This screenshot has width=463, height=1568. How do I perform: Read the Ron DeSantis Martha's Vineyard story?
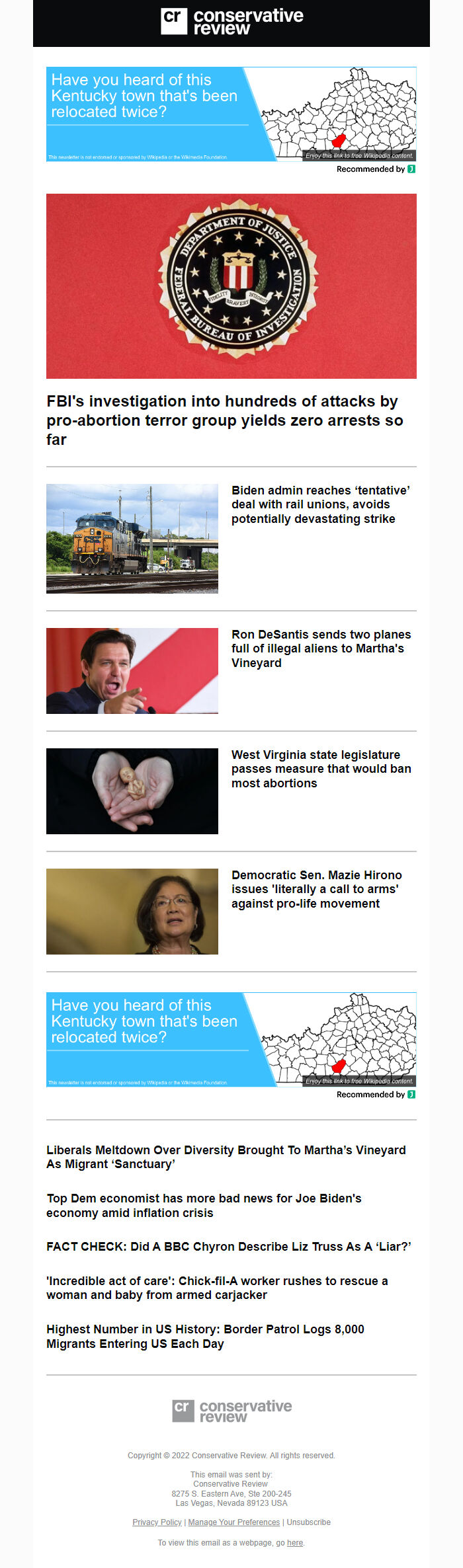point(321,648)
